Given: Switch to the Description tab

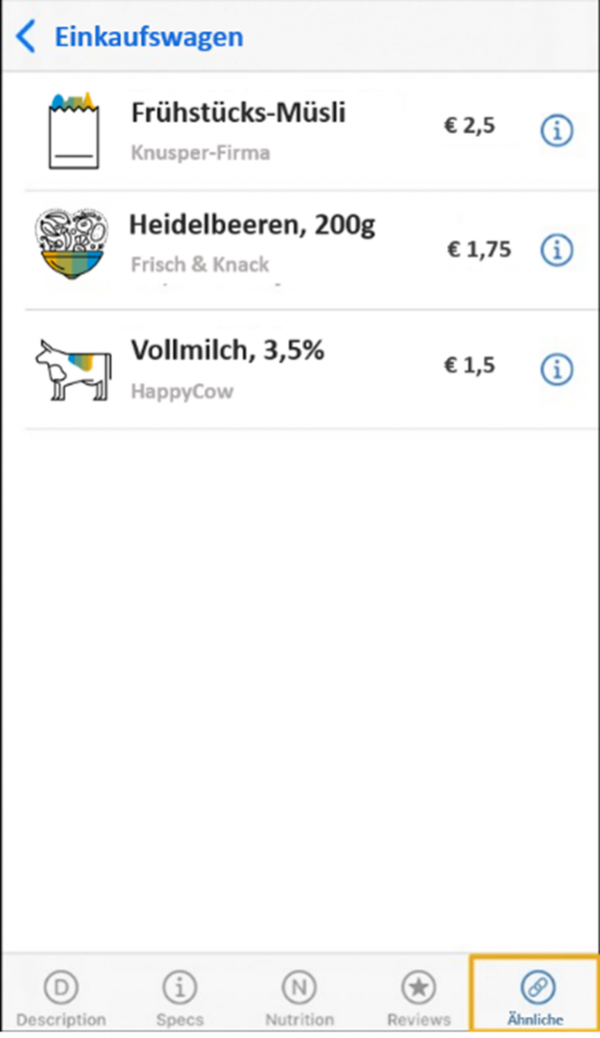Looking at the screenshot, I should point(61,999).
